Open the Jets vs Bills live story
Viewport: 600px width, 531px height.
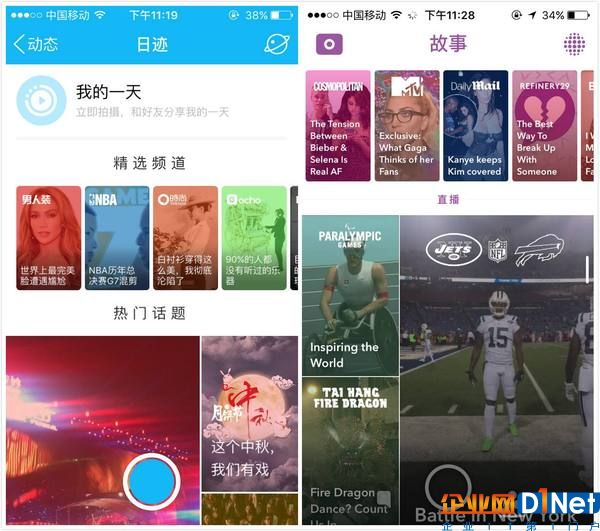coord(497,370)
